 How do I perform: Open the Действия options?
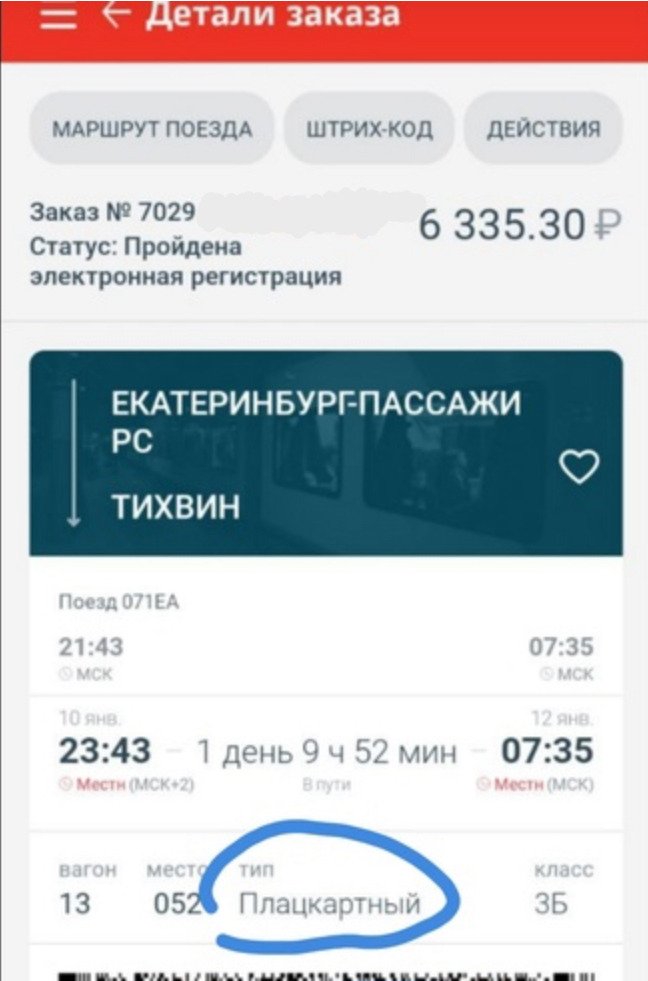[543, 130]
